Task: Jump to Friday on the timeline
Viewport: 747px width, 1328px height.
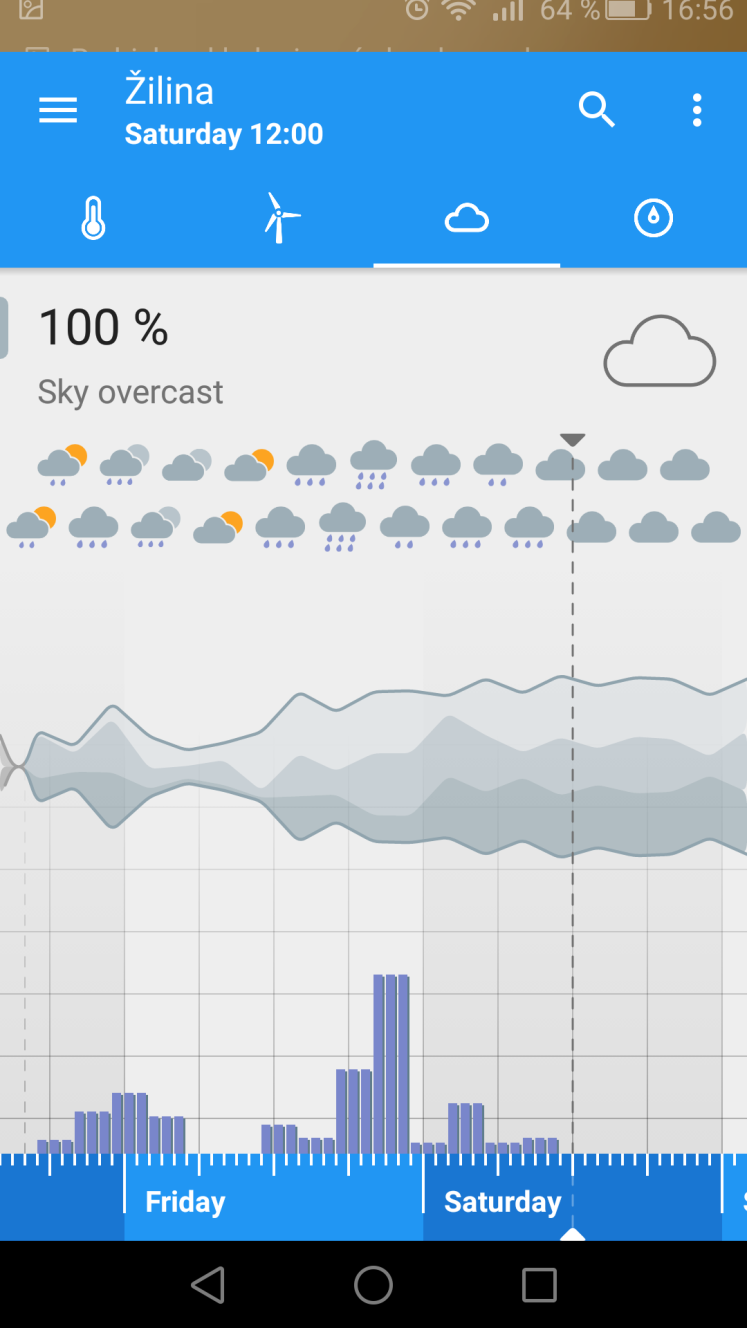Action: pos(185,1202)
